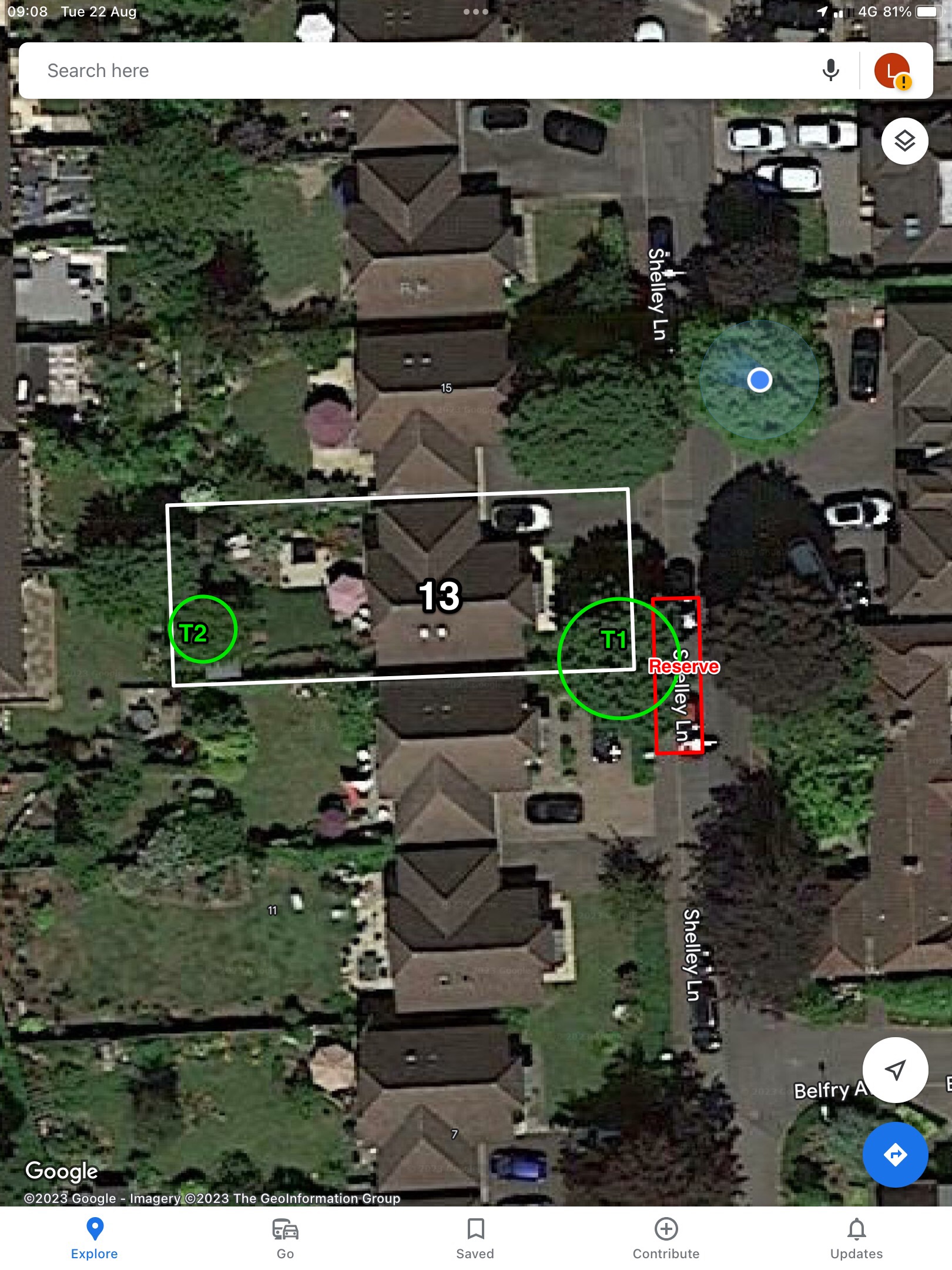Switch to the Updates tab
Screen dimensions: 952x1270
pos(856,1238)
